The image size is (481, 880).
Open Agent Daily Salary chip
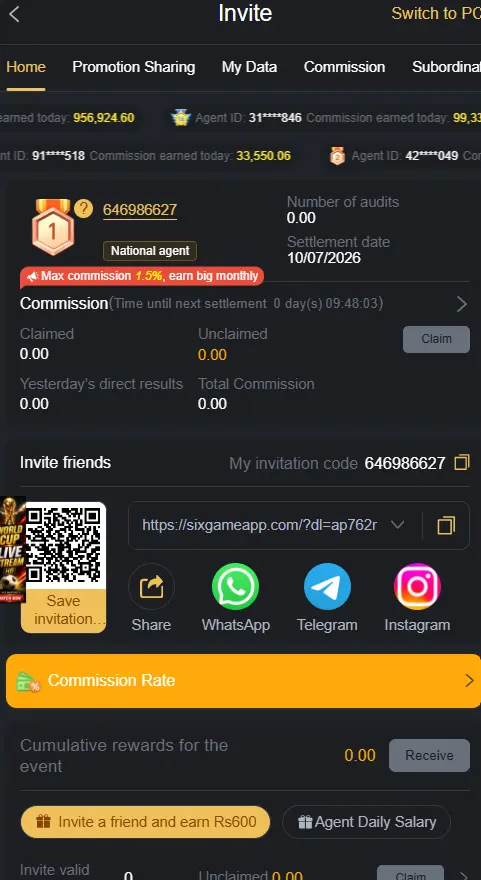point(367,822)
